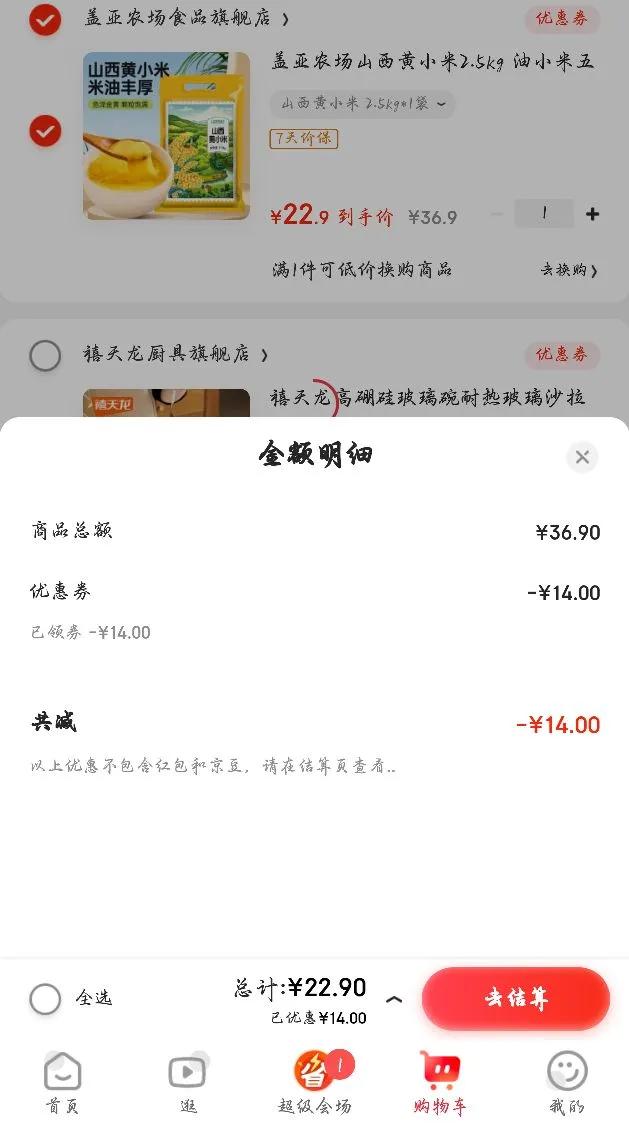Open the 山西黄小米 product image
Image resolution: width=629 pixels, height=1128 pixels.
(x=166, y=136)
